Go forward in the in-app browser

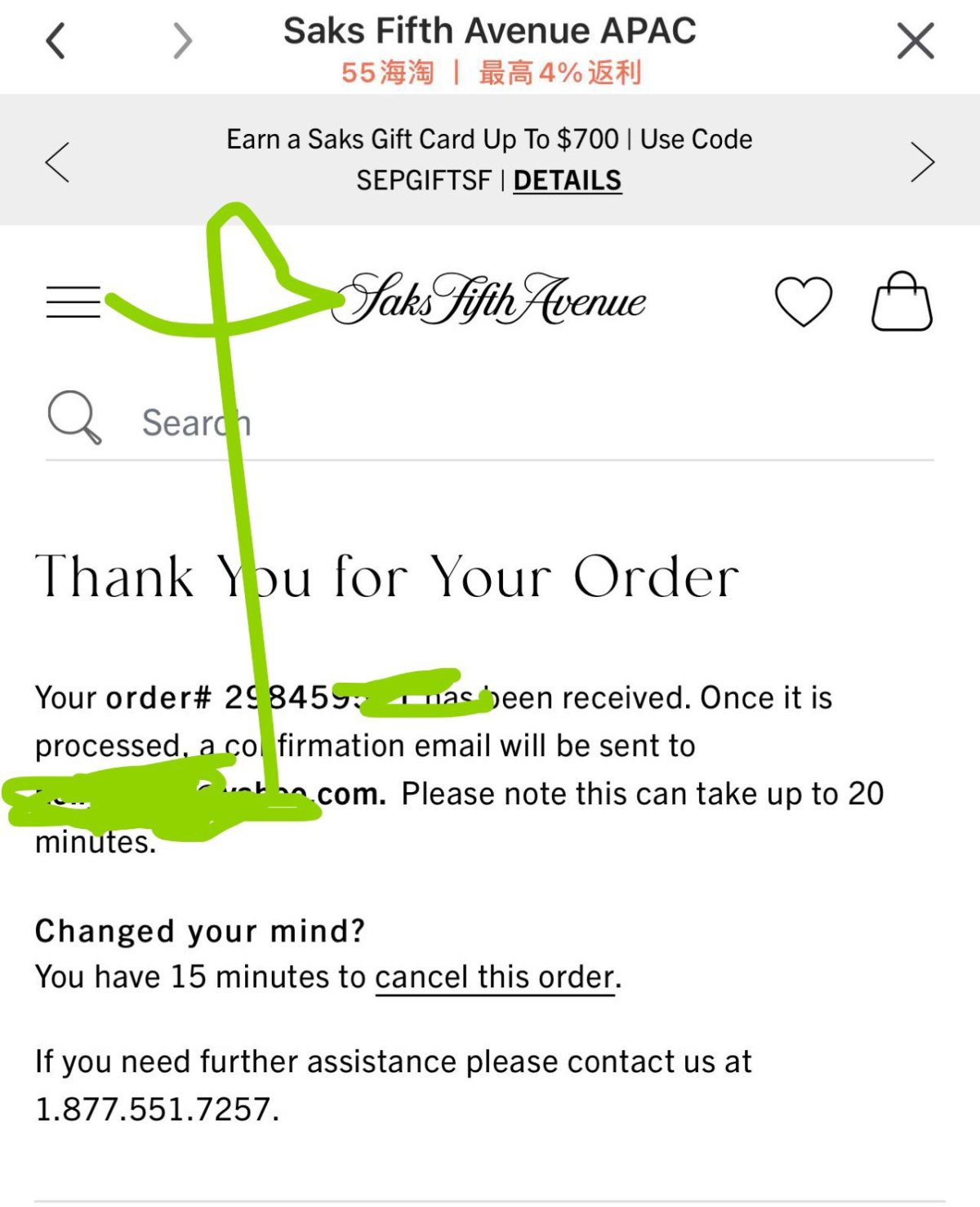(x=183, y=41)
